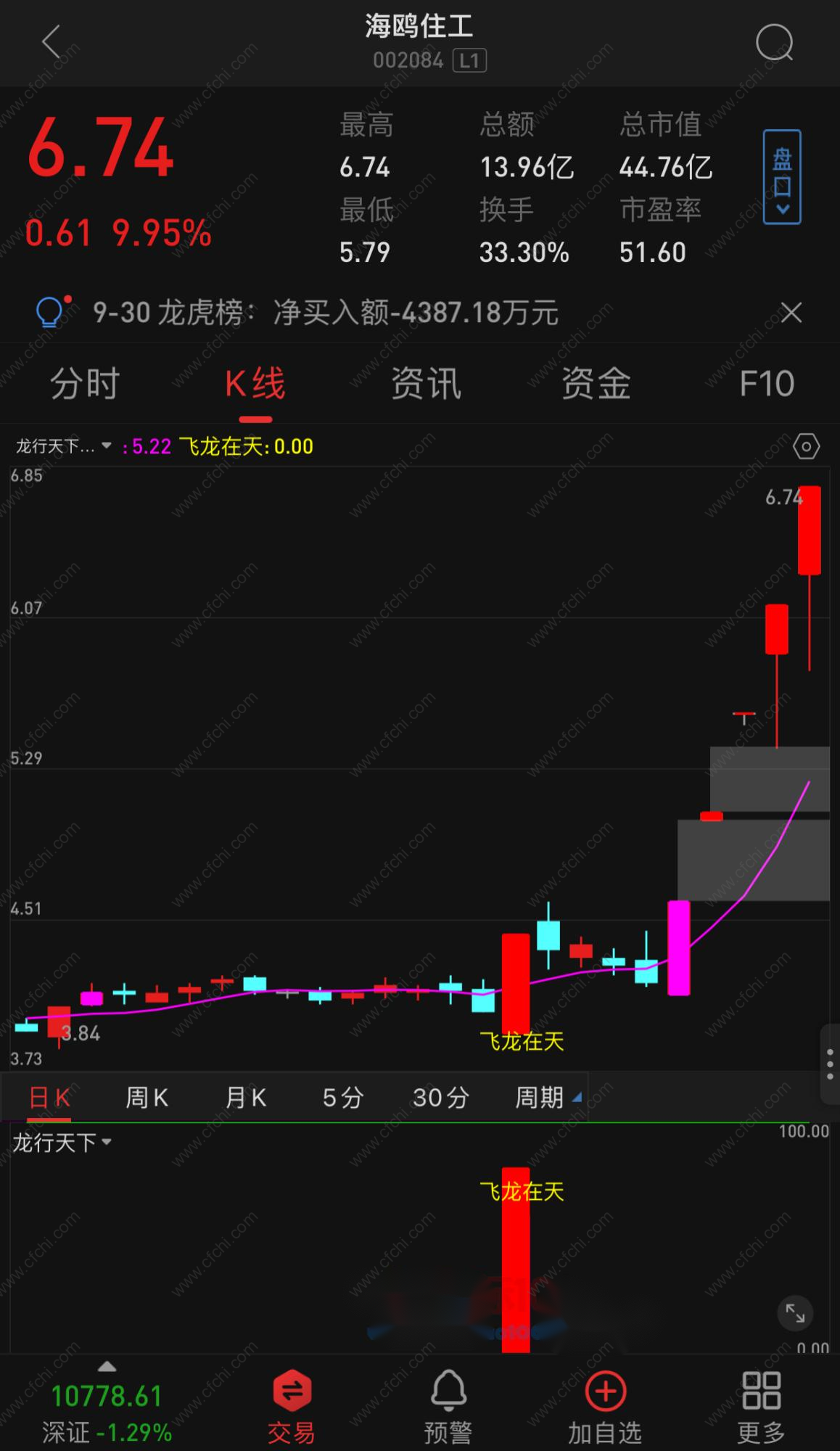The width and height of the screenshot is (840, 1451).
Task: Select the K线 tab
Action: tap(255, 383)
